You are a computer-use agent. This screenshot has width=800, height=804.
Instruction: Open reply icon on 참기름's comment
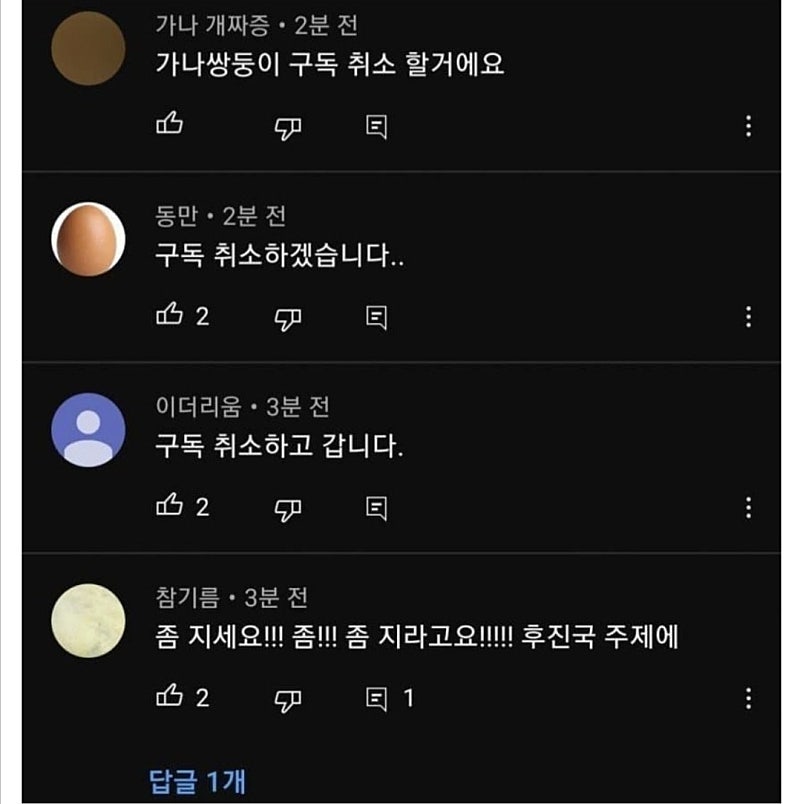[x=376, y=698]
